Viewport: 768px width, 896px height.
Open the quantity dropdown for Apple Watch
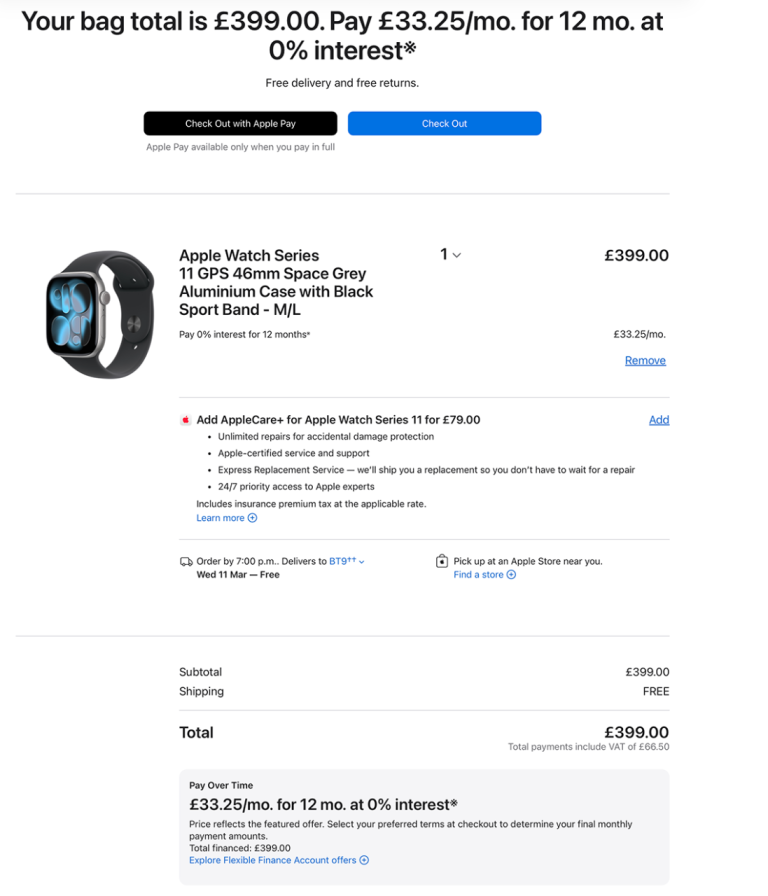pos(450,255)
